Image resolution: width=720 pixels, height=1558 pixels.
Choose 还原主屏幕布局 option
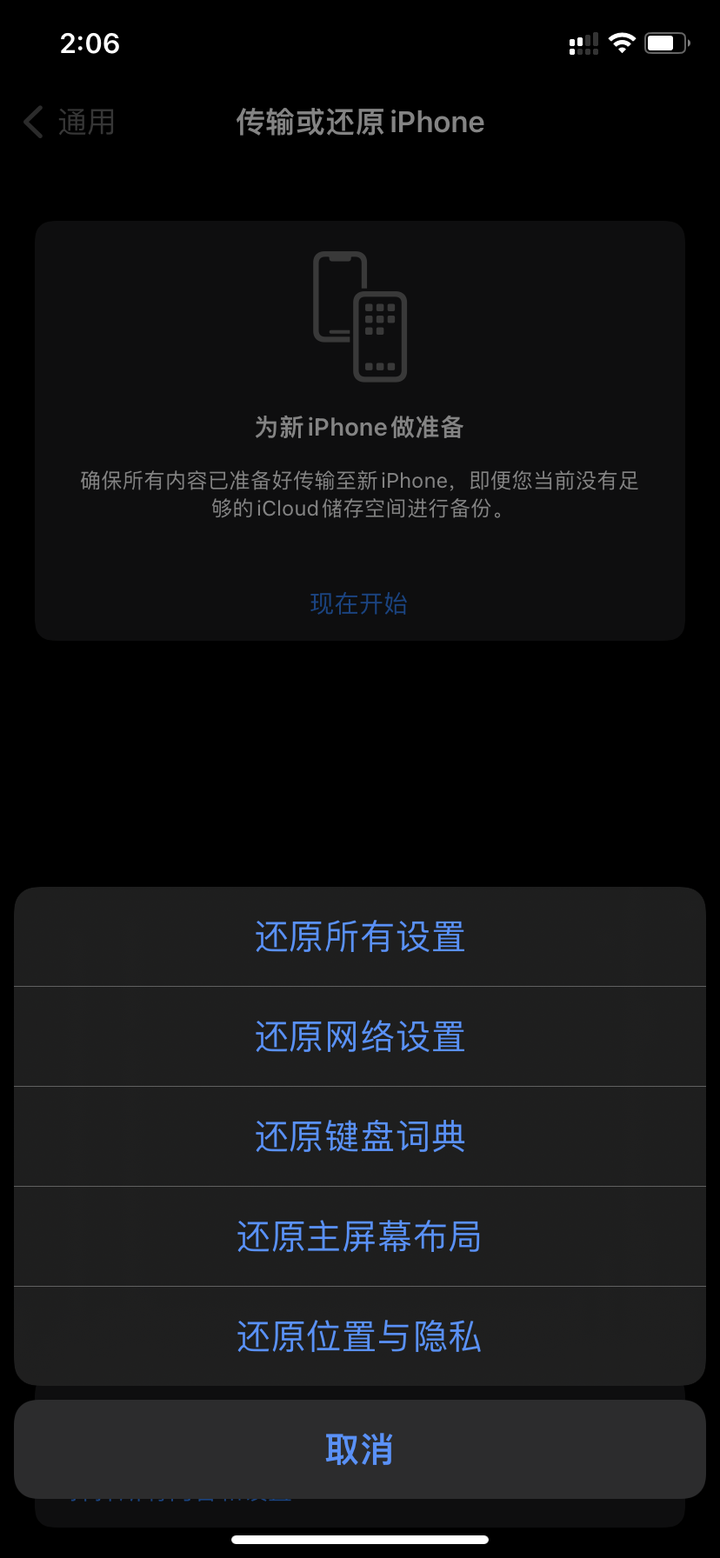(x=359, y=1236)
